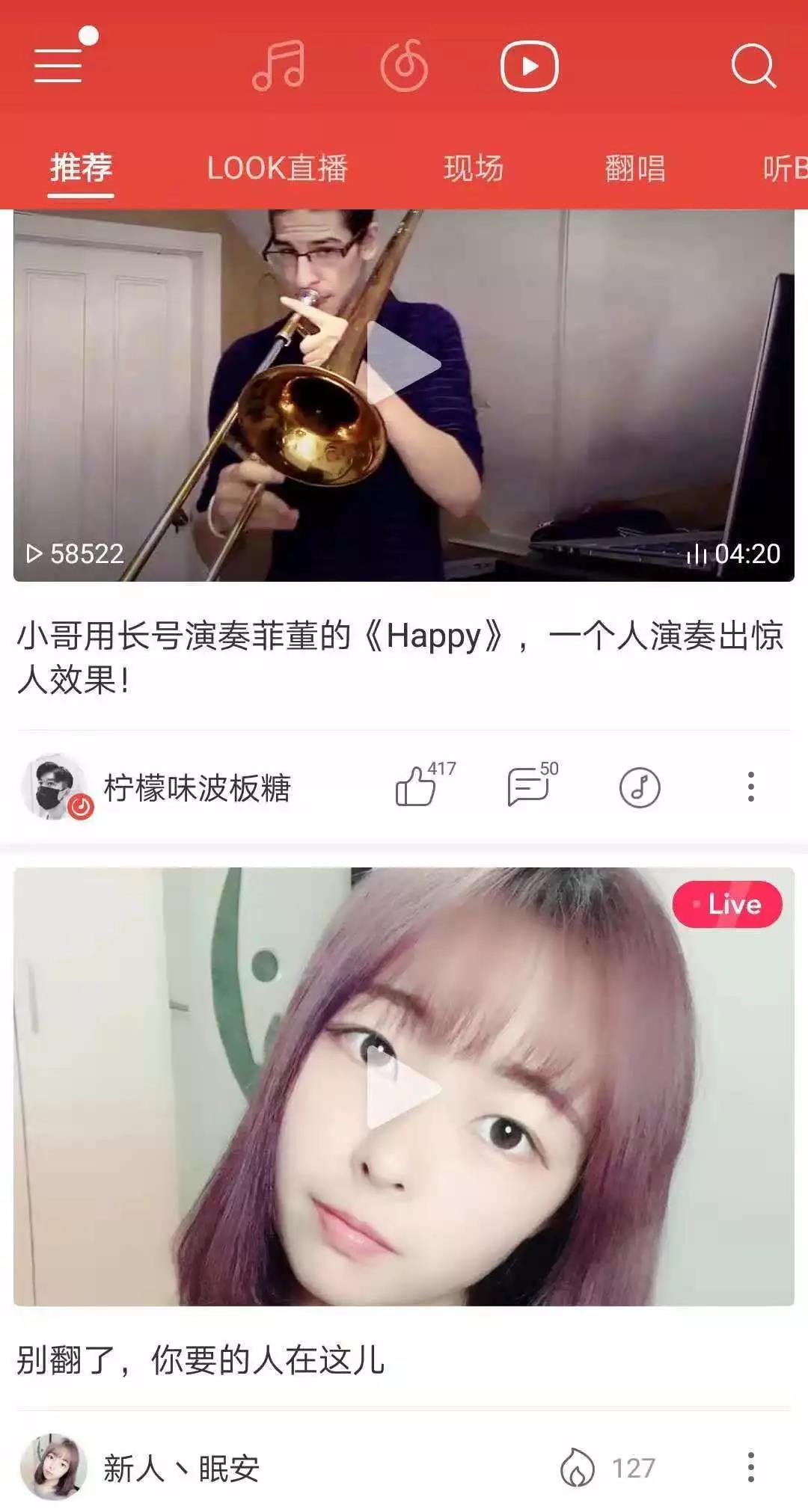Open the 现场 tab
The image size is (808, 1512).
click(473, 168)
